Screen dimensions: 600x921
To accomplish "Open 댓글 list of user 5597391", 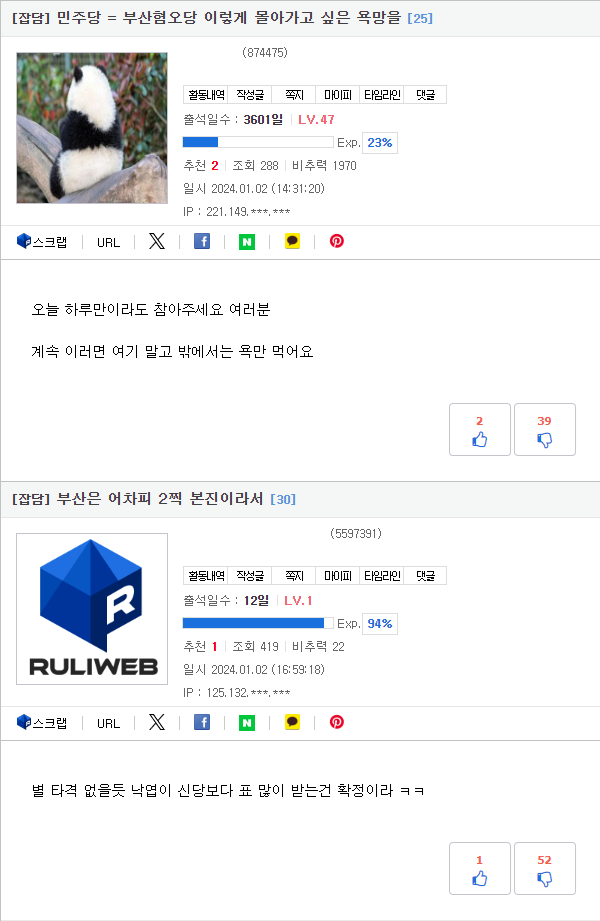I will (425, 576).
